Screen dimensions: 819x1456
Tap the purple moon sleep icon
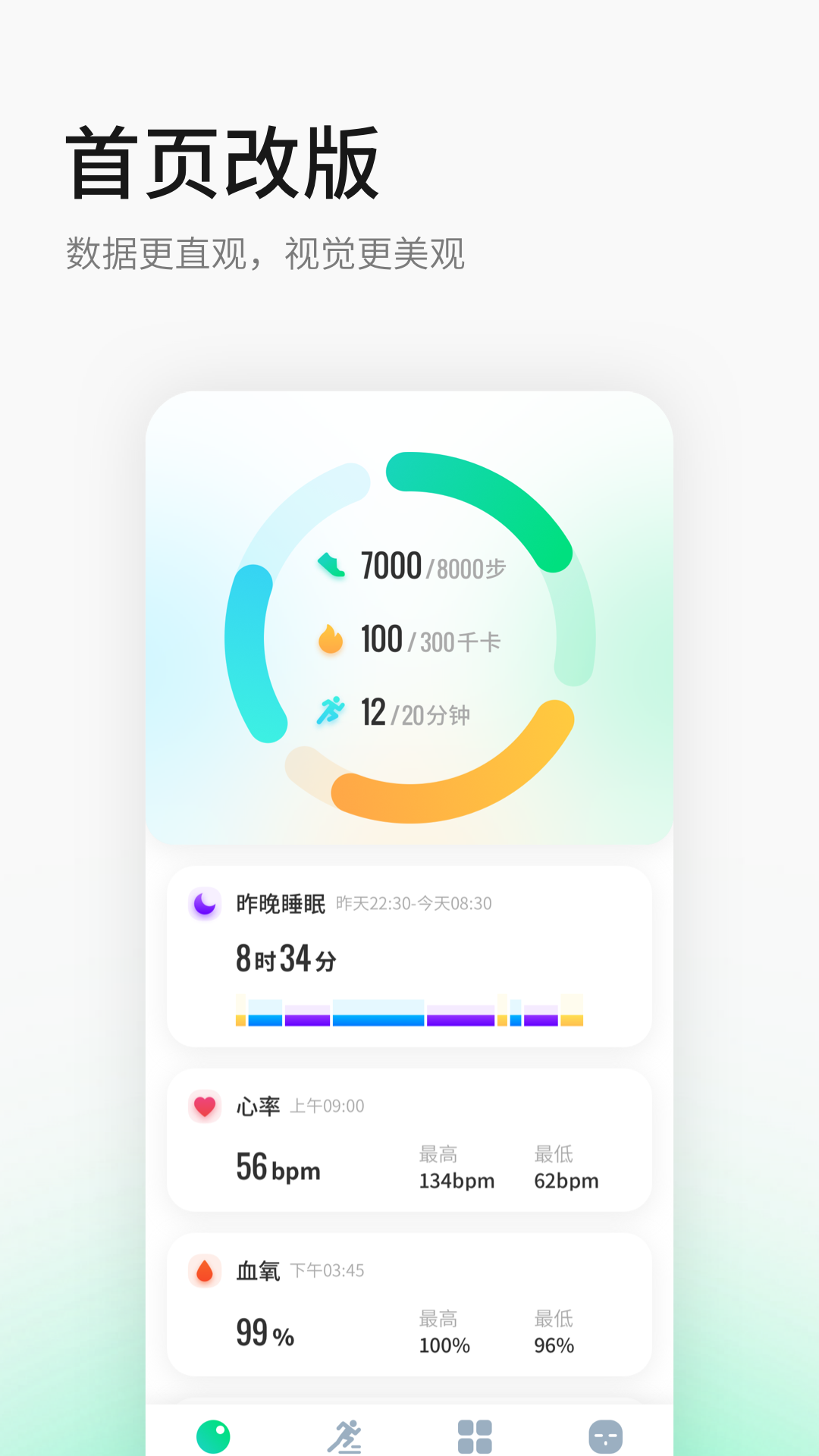[x=203, y=903]
